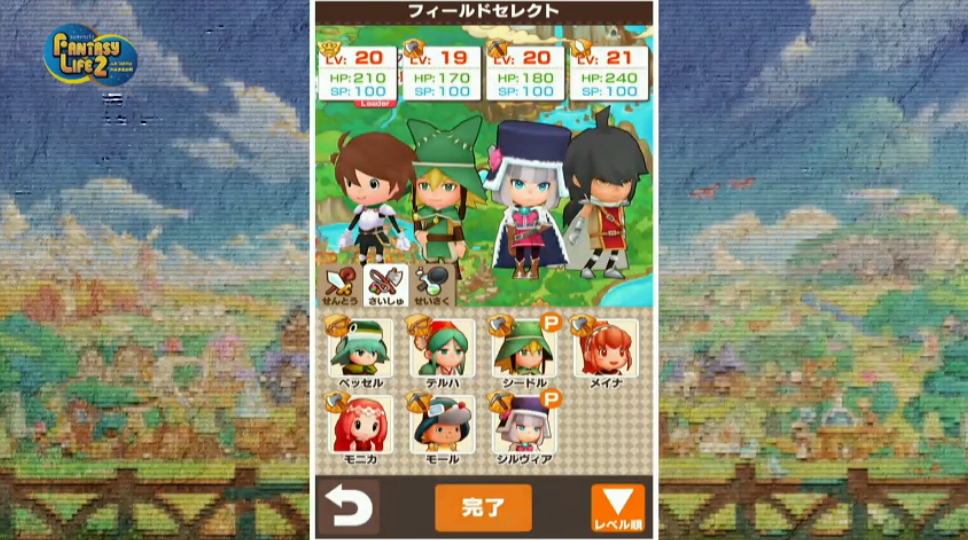Tap the party slot with LV 19
Image resolution: width=968 pixels, height=540 pixels.
[x=441, y=73]
